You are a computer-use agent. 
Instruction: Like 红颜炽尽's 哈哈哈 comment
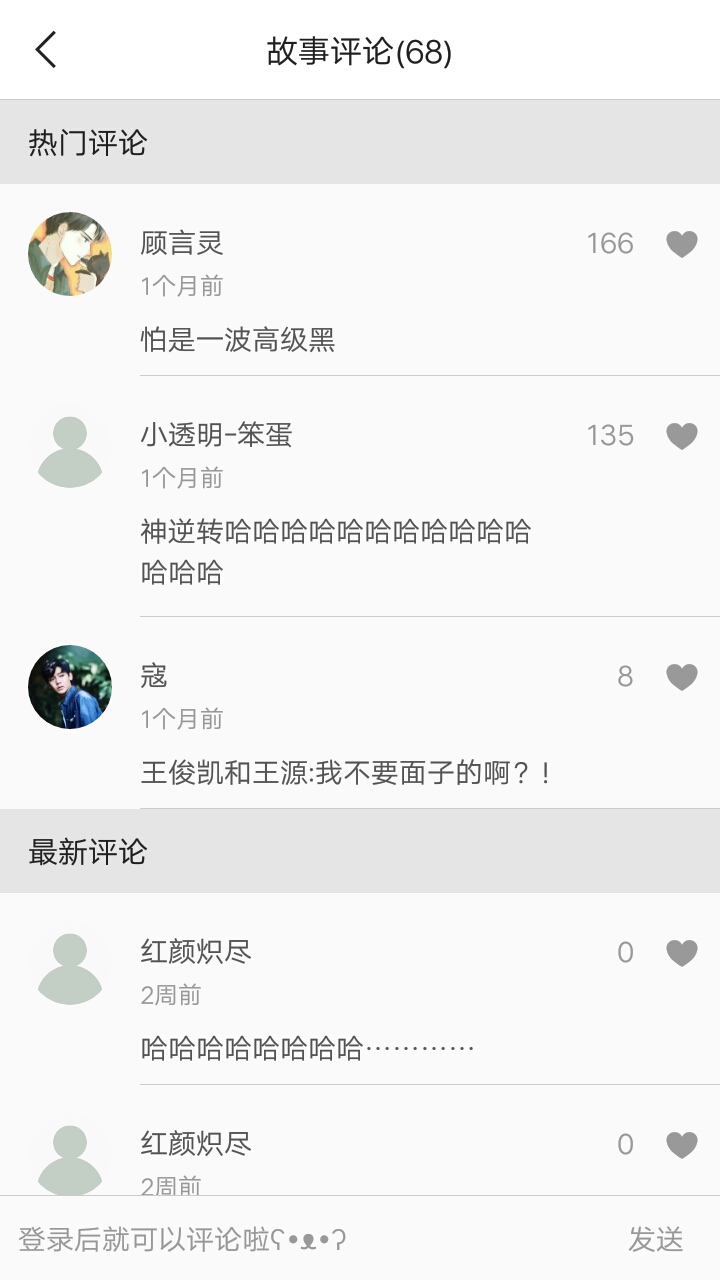click(x=681, y=953)
